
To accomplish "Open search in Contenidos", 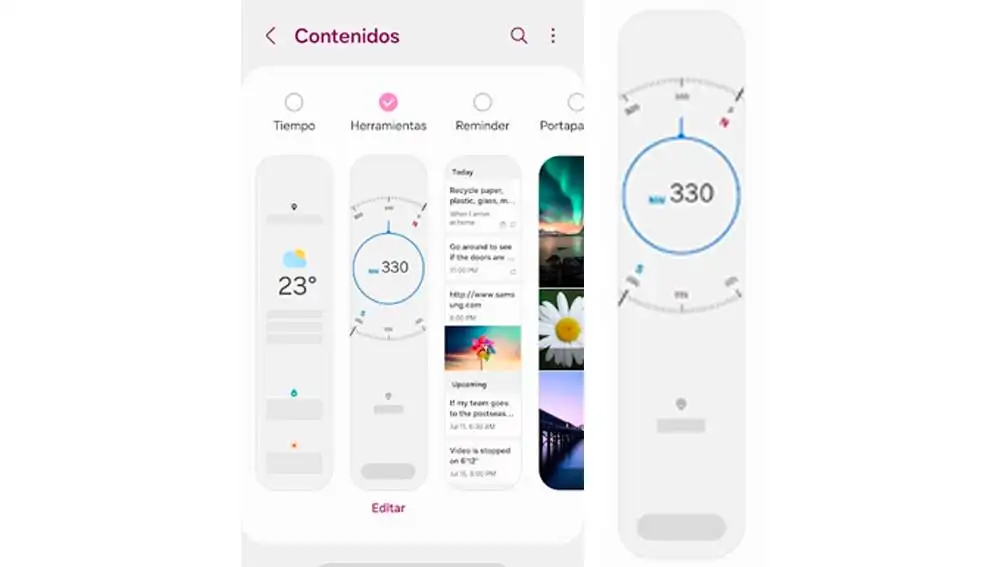I will coord(518,36).
